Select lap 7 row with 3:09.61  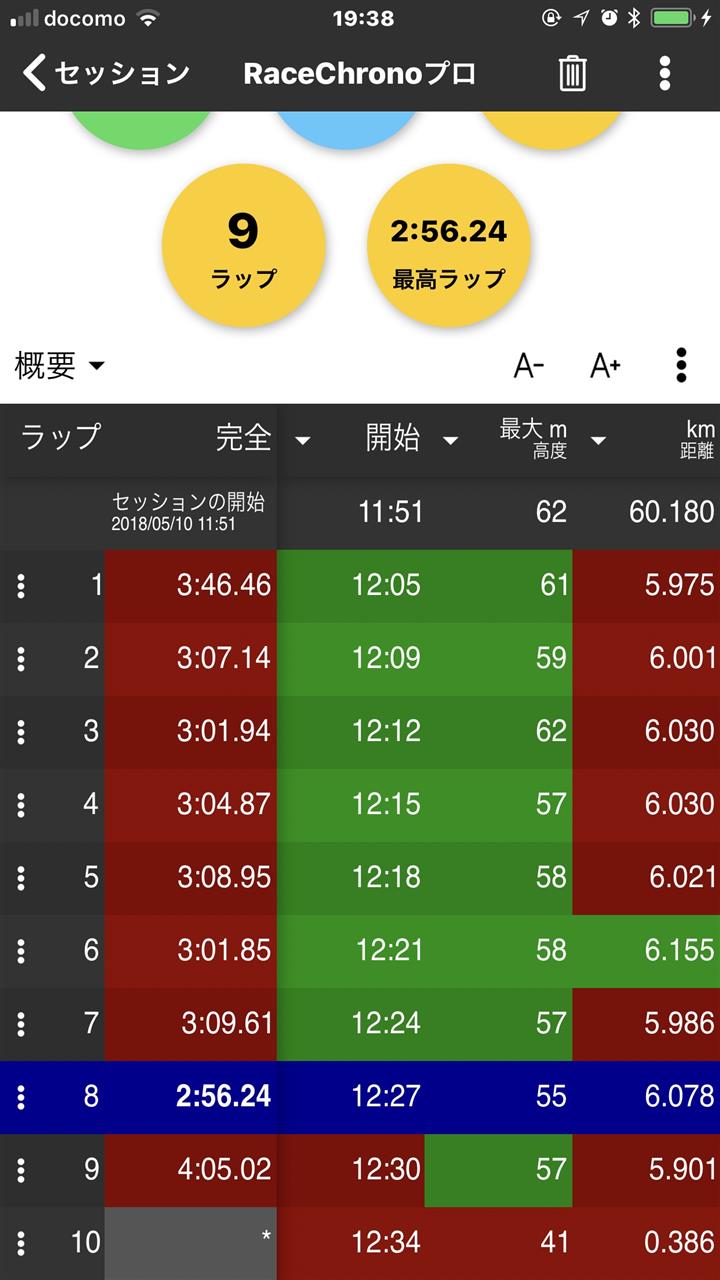[360, 1024]
